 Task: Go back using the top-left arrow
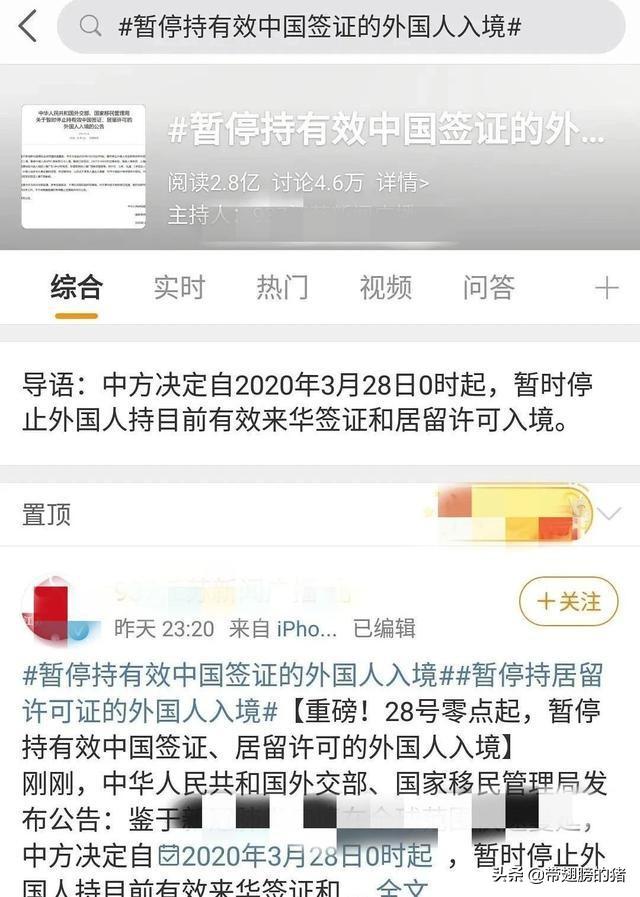click(x=28, y=26)
